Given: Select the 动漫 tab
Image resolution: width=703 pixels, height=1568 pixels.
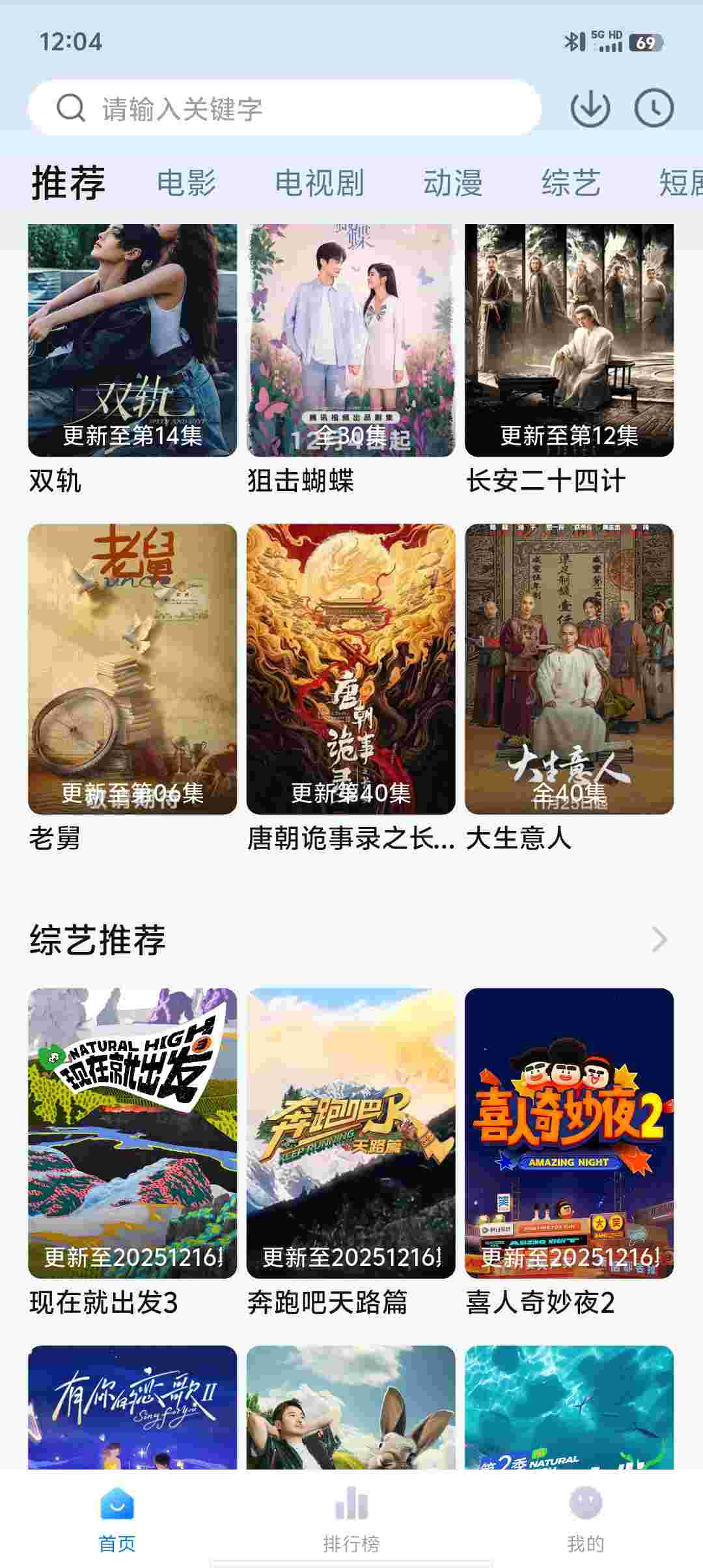Looking at the screenshot, I should coord(452,183).
